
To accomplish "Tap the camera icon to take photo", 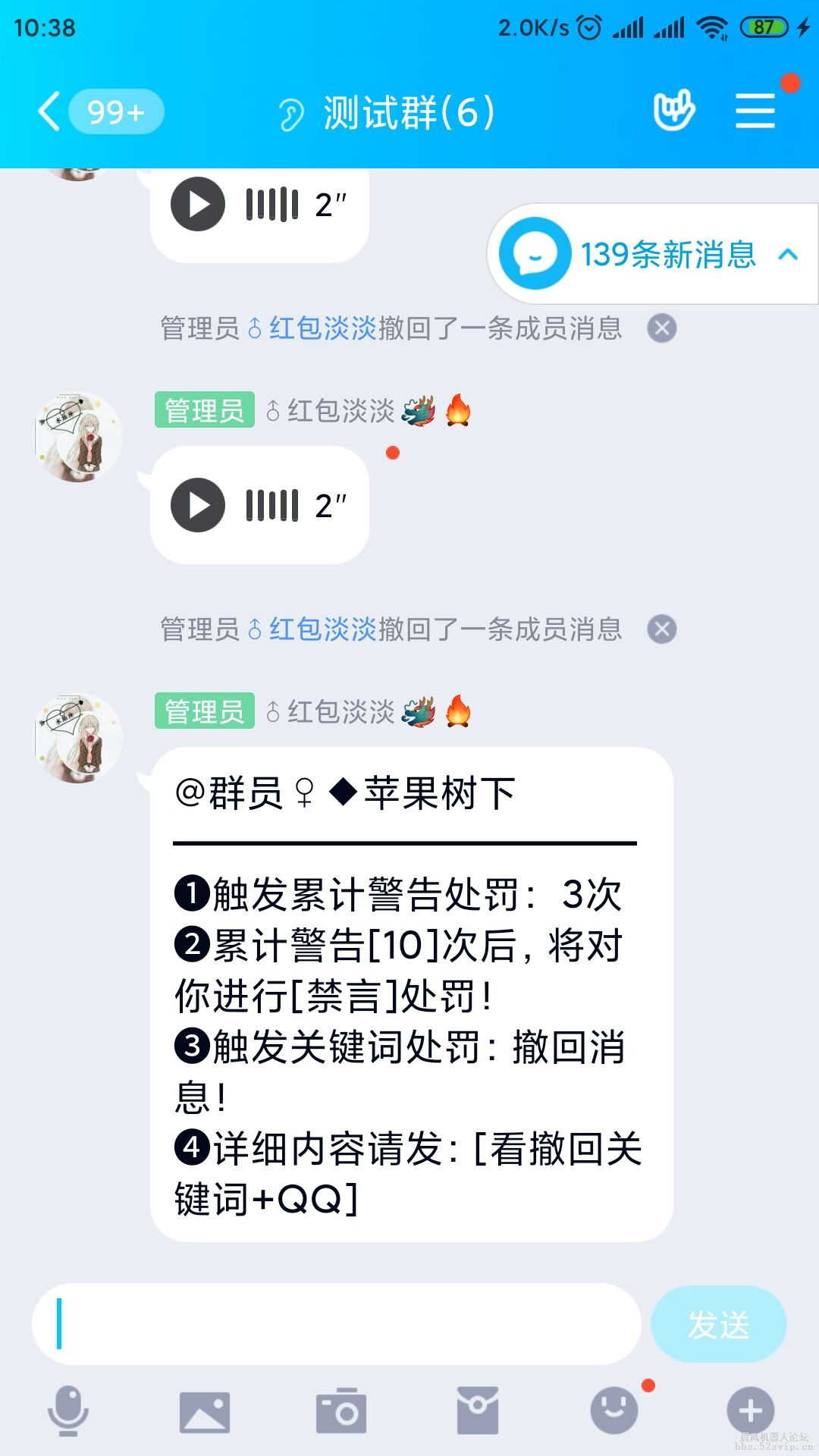I will coord(341,1409).
